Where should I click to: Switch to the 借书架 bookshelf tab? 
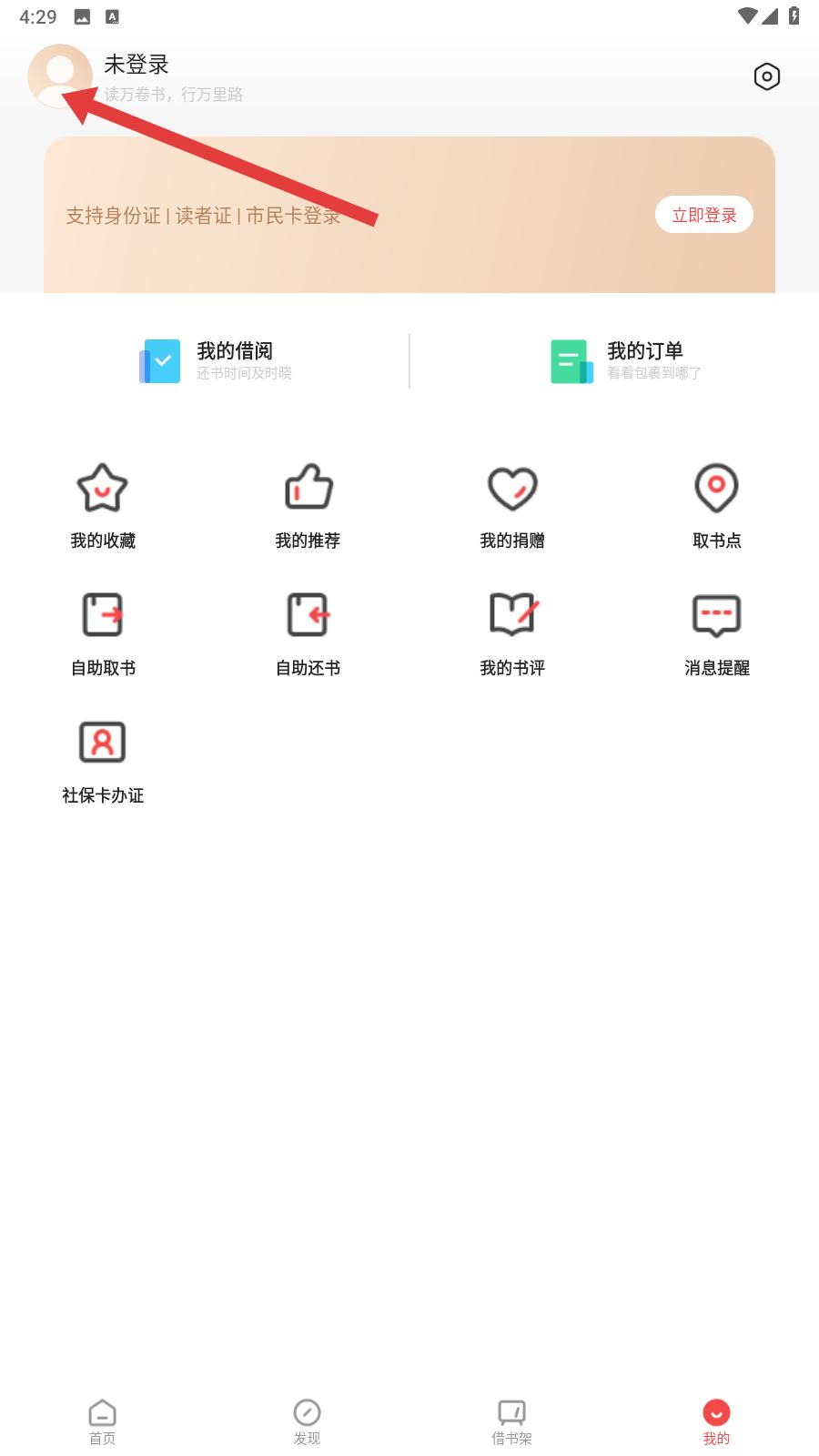511,1422
